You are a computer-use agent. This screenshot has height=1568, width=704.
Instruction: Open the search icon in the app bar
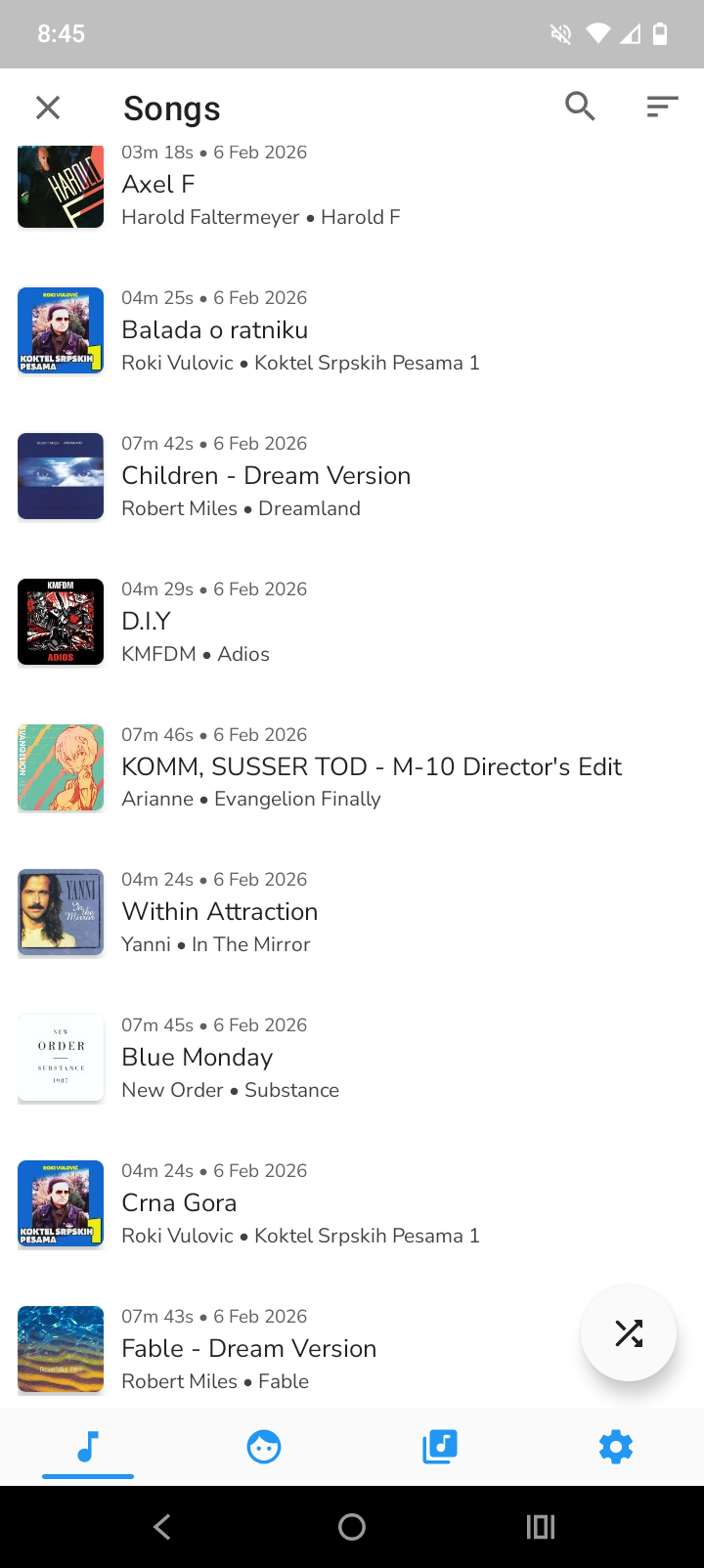[580, 107]
